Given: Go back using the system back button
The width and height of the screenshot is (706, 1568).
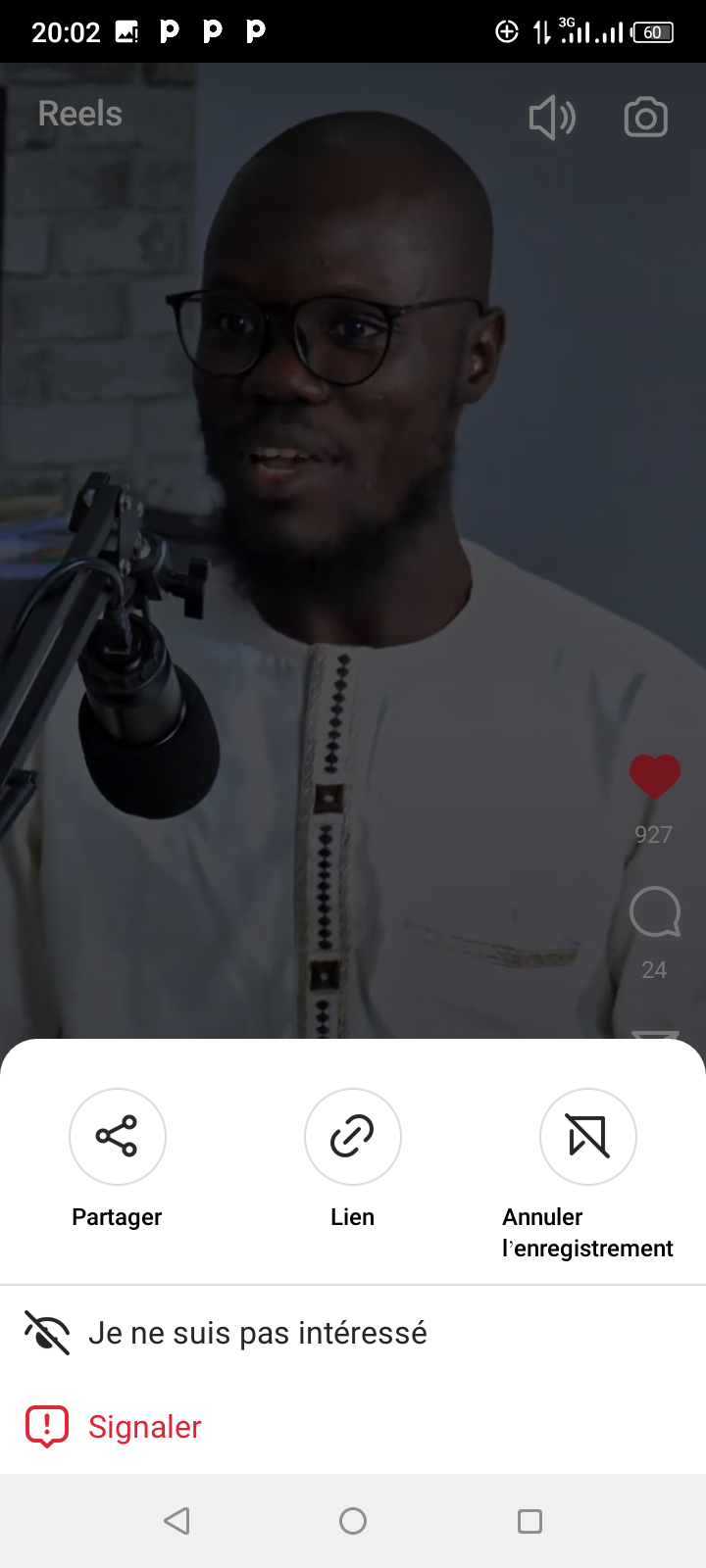Looking at the screenshot, I should pos(176,1521).
